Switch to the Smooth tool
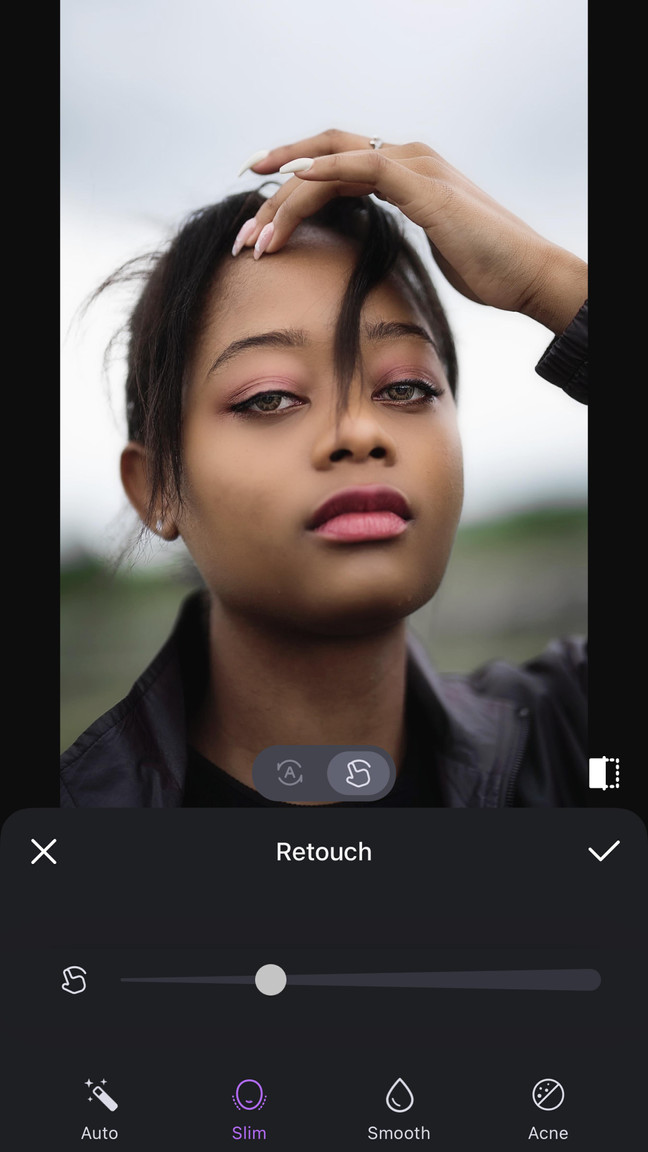This screenshot has width=648, height=1152. (x=399, y=1109)
